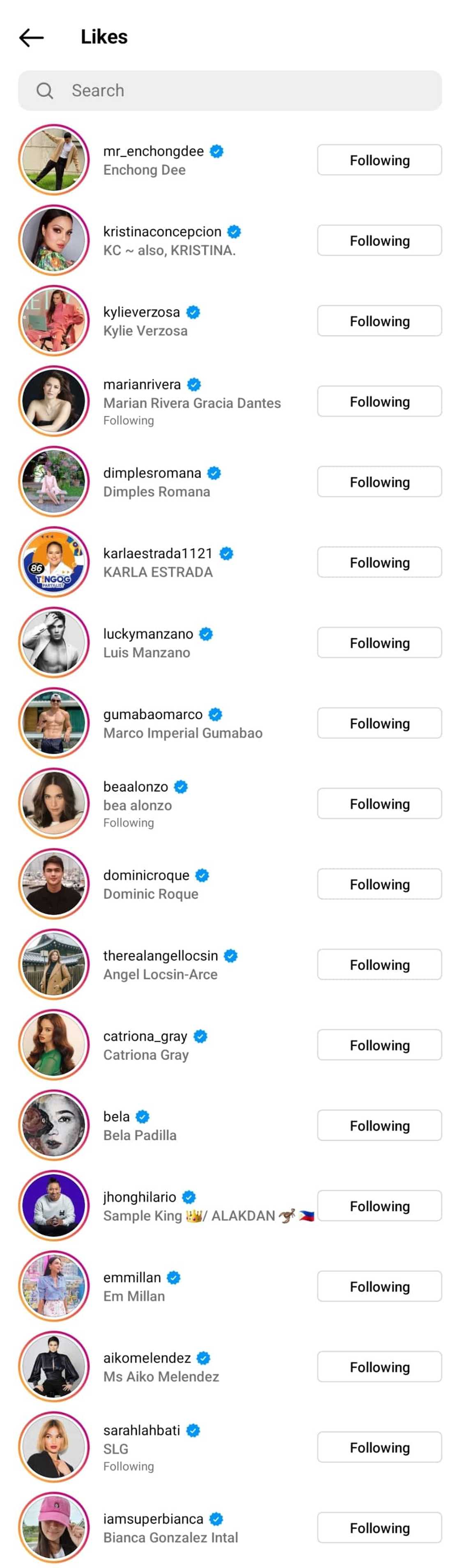
Task: Tap Following button beside karlaestrada1121
Action: coord(379,562)
